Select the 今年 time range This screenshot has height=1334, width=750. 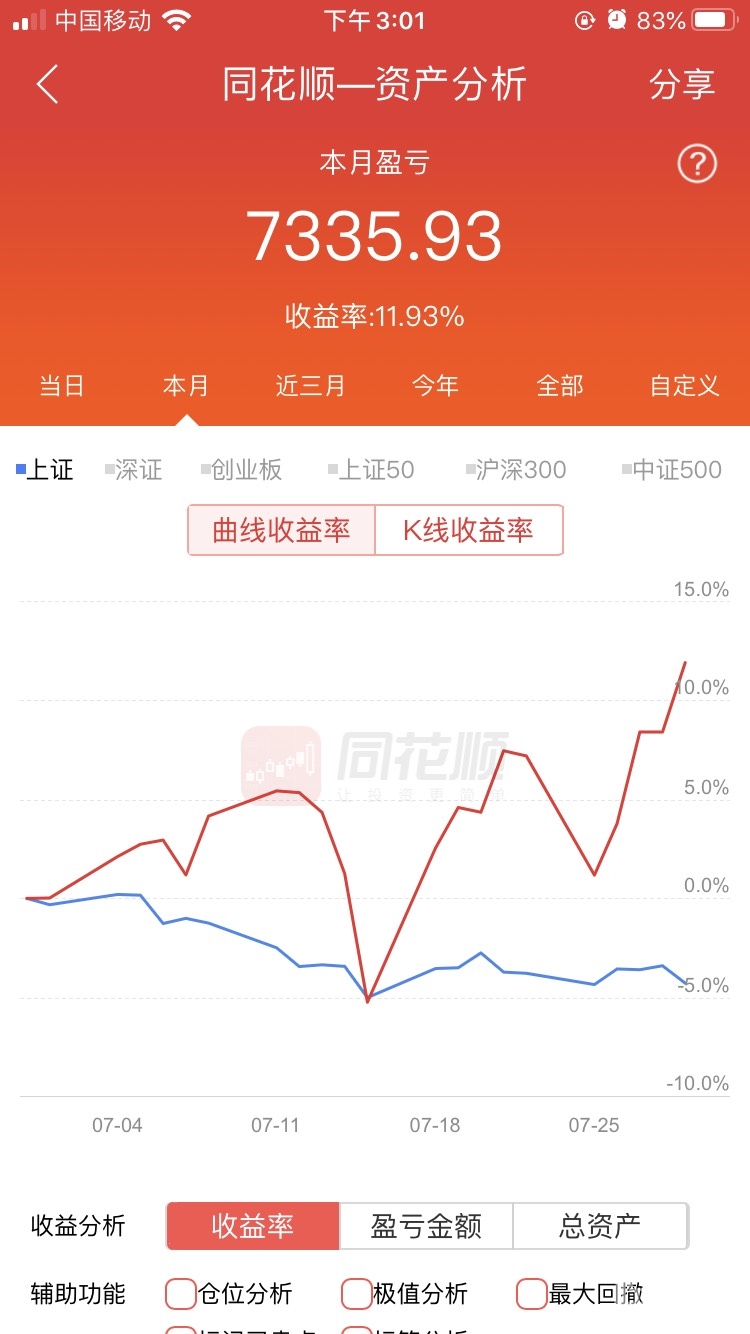435,386
